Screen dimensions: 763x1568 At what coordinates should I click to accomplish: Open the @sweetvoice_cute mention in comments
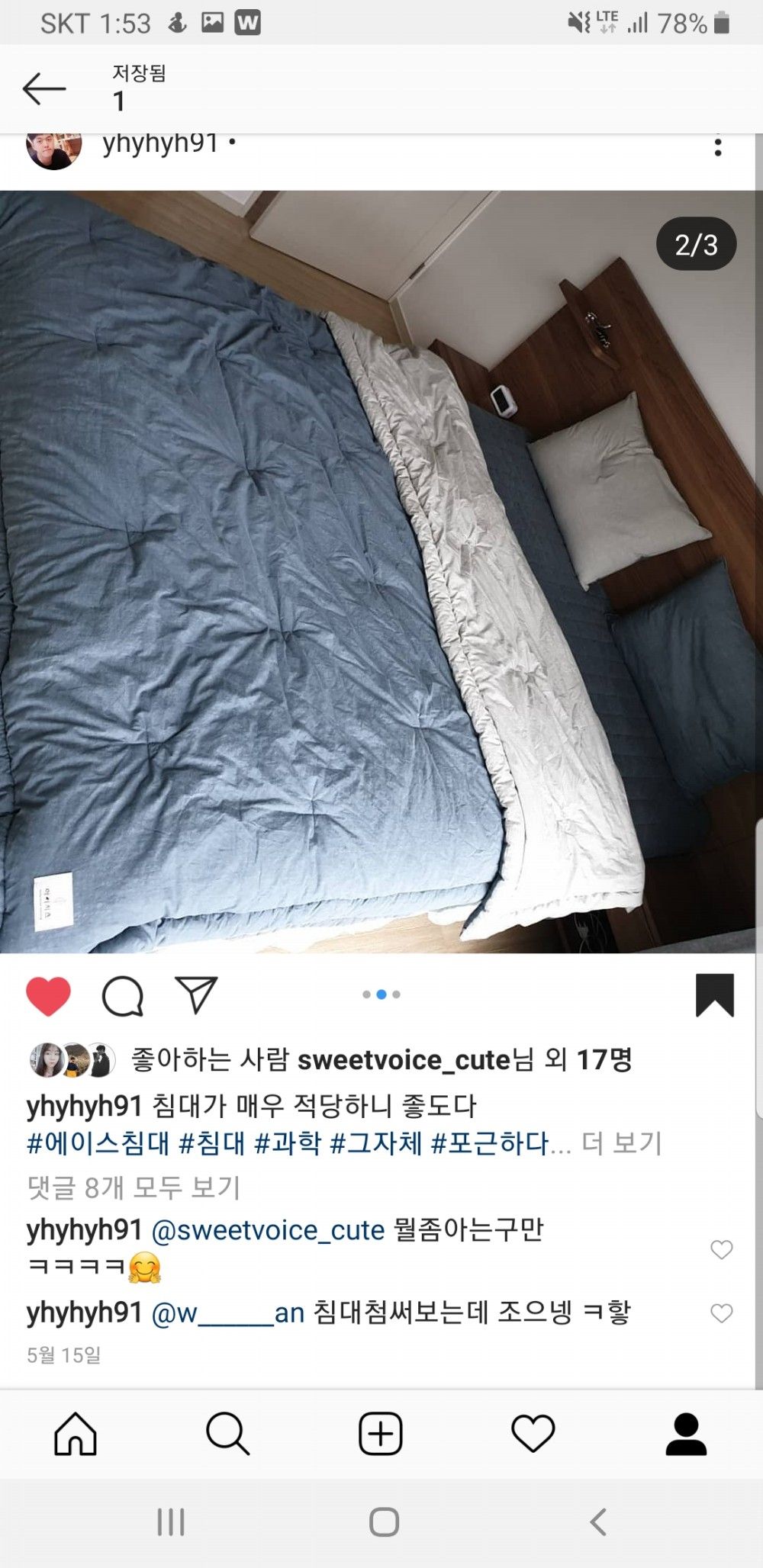pyautogui.click(x=268, y=1230)
